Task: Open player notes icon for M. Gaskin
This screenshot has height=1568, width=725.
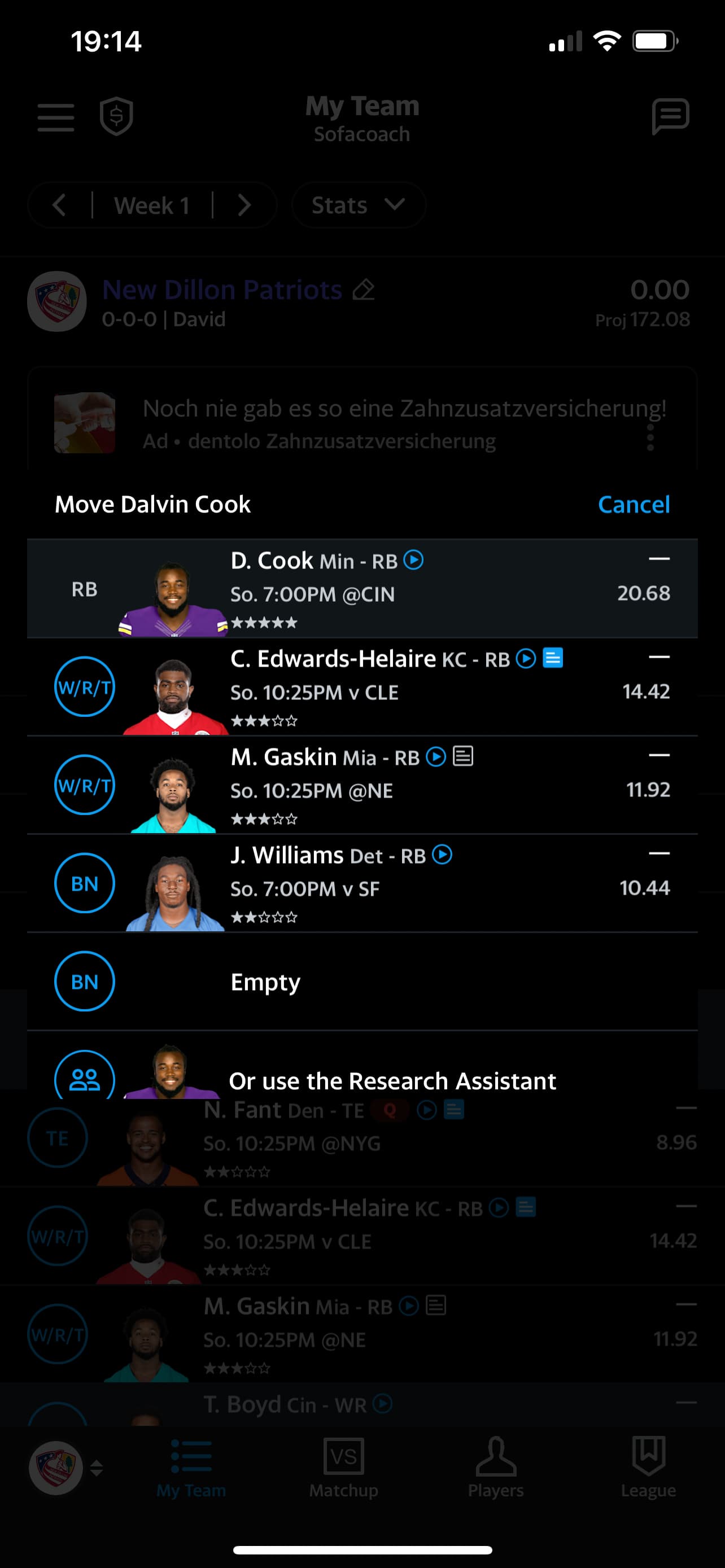Action: [462, 756]
